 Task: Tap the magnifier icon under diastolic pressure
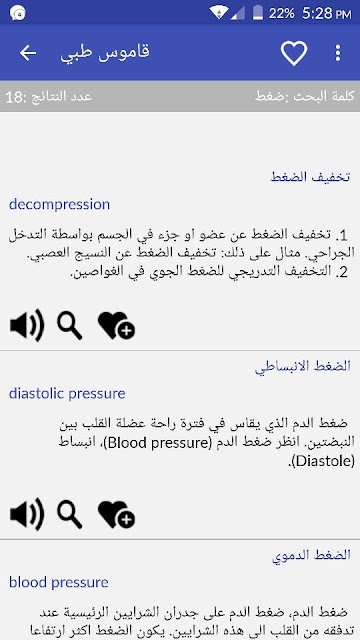click(x=70, y=514)
